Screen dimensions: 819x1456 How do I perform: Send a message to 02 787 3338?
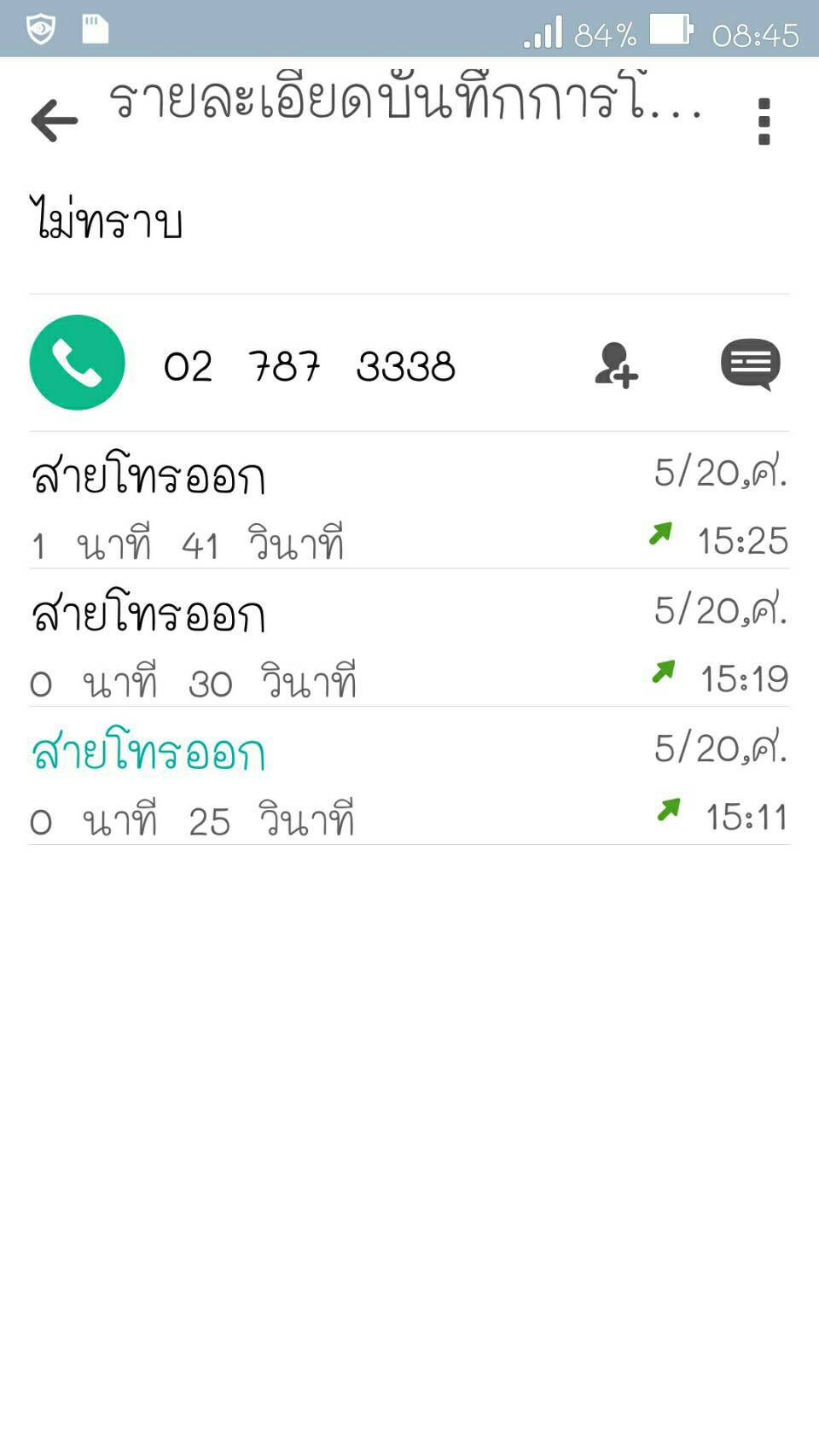point(751,364)
